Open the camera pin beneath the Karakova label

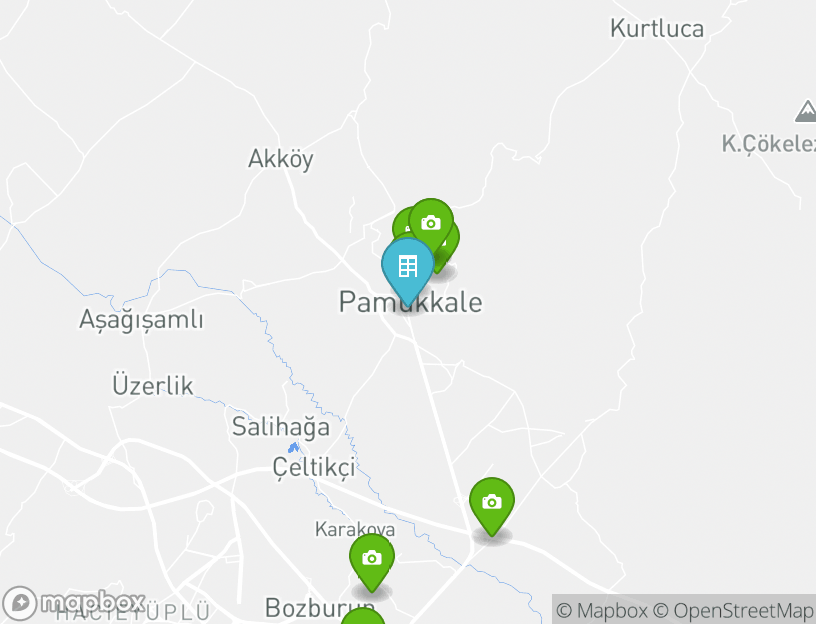pyautogui.click(x=371, y=558)
